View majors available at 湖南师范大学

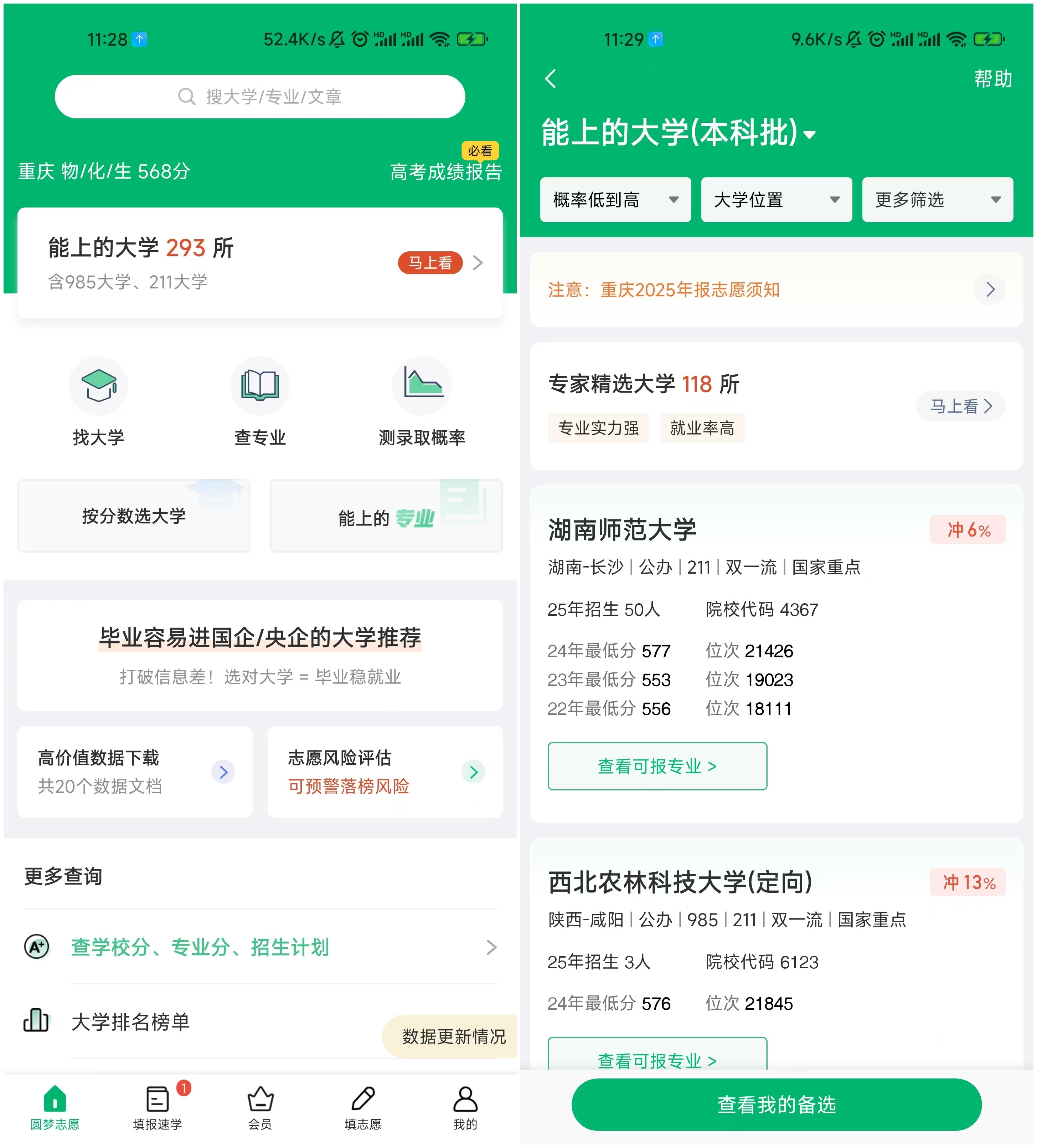(657, 766)
